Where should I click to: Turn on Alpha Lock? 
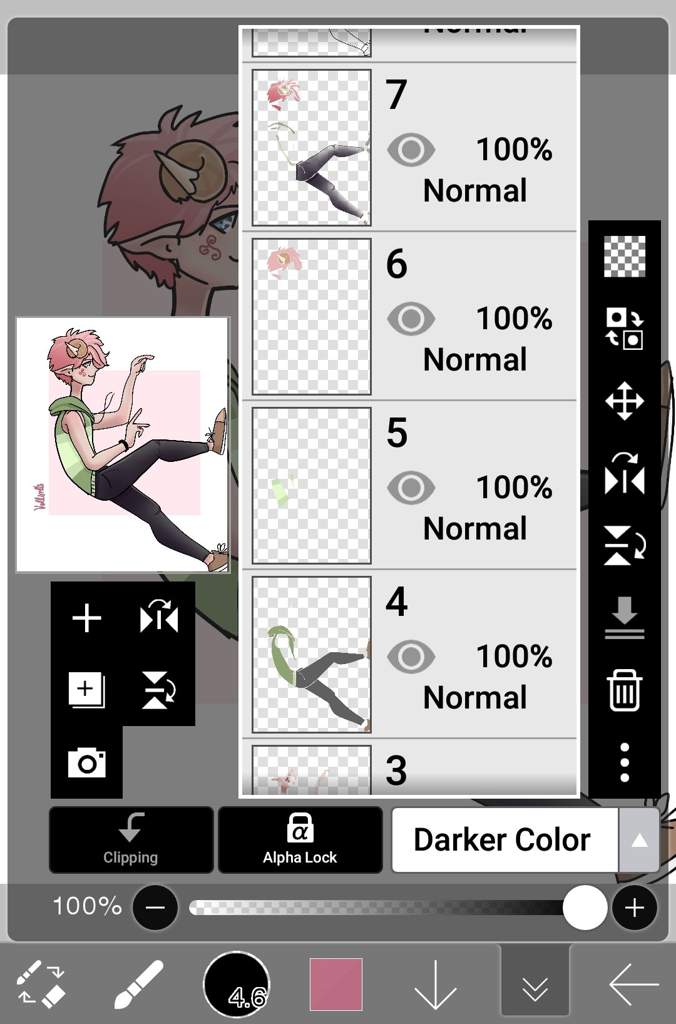pos(300,840)
